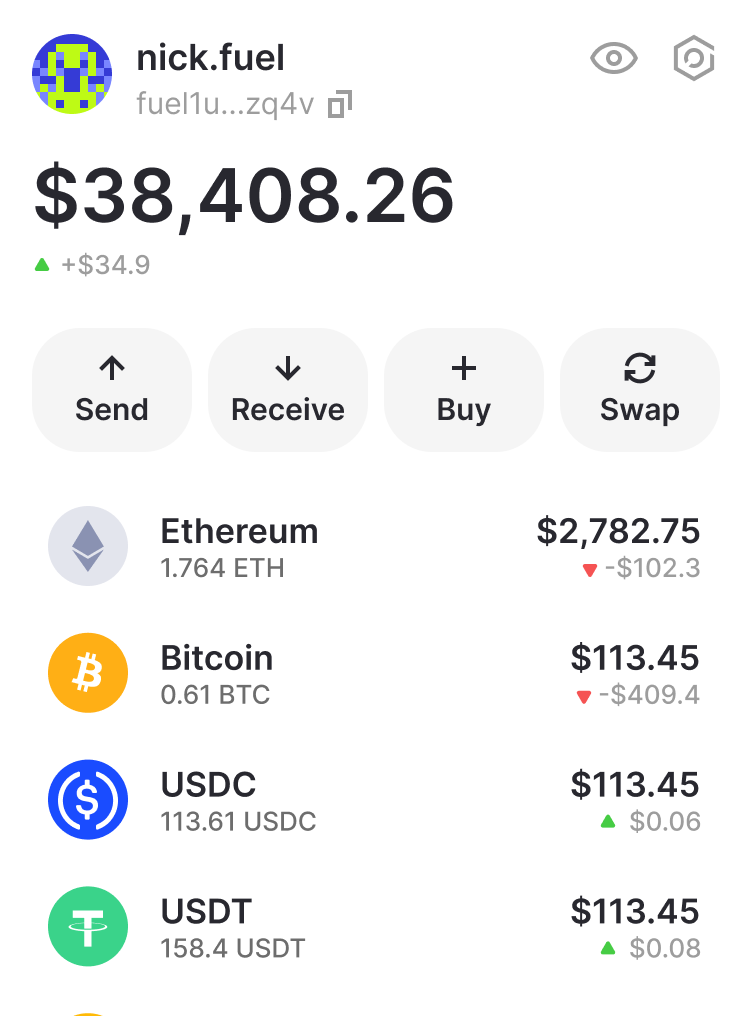This screenshot has height=1016, width=750.
Task: Buy crypto with the Buy button
Action: click(464, 390)
